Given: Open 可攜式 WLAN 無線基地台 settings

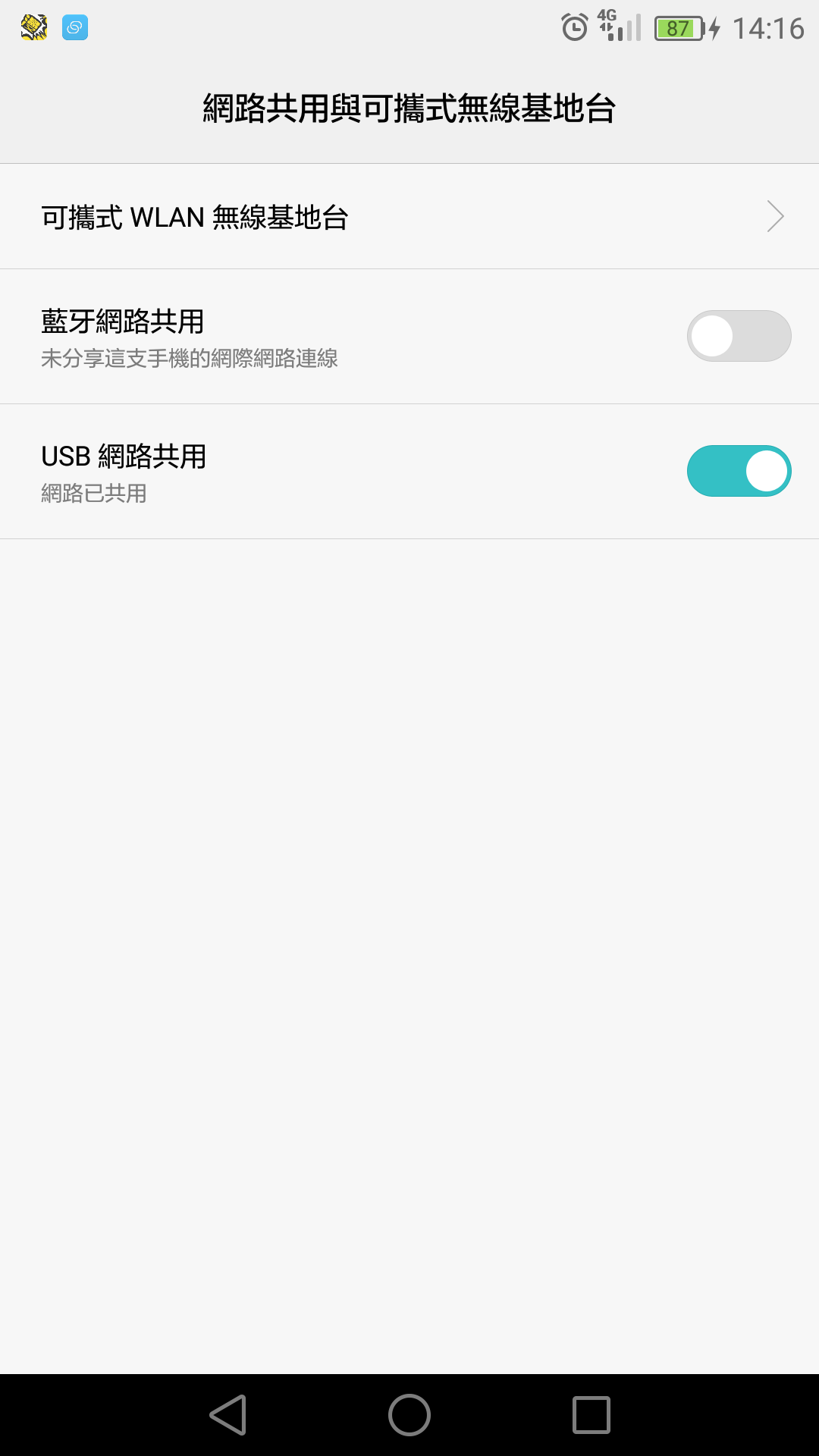Looking at the screenshot, I should pos(409,216).
